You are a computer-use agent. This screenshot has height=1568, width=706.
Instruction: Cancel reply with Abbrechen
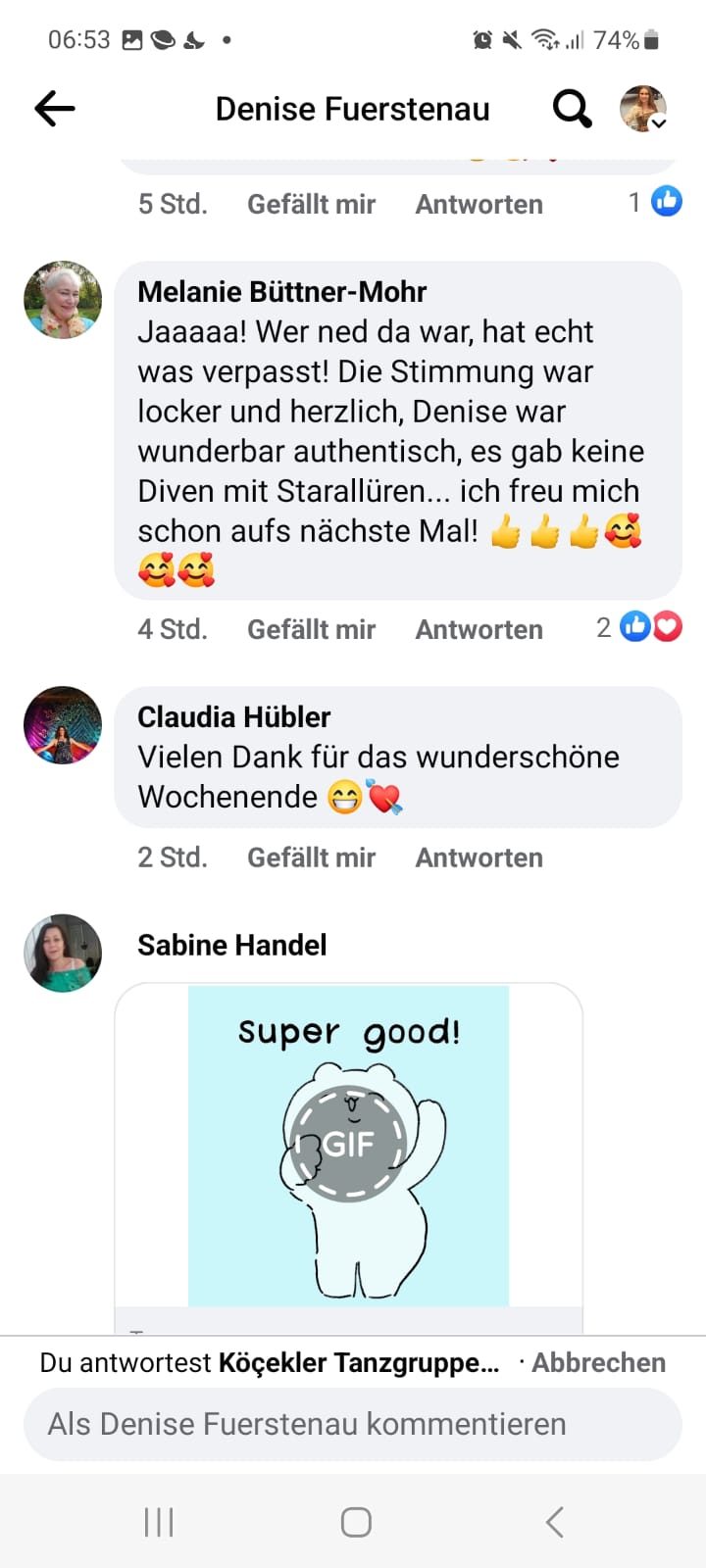[598, 1362]
